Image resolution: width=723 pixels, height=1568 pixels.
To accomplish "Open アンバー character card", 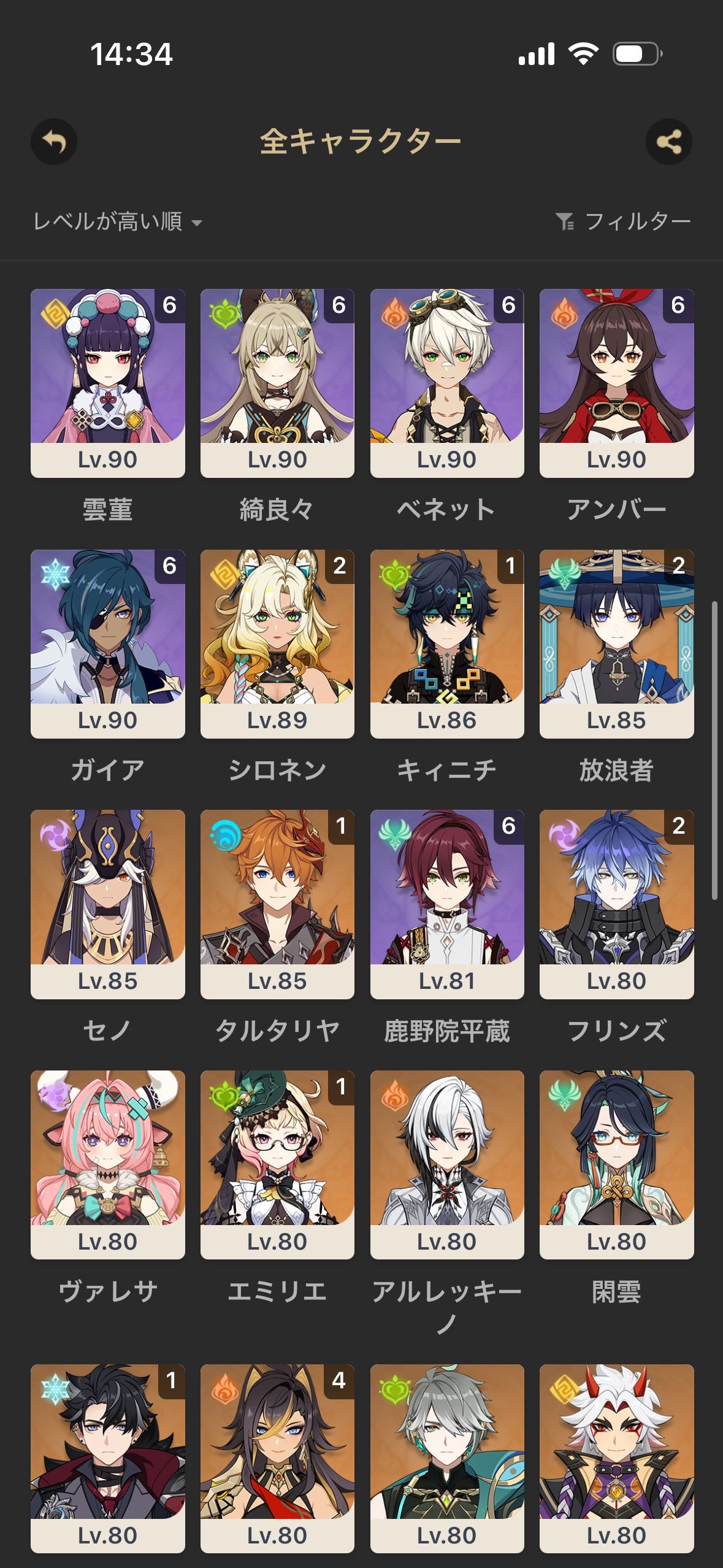I will (616, 383).
